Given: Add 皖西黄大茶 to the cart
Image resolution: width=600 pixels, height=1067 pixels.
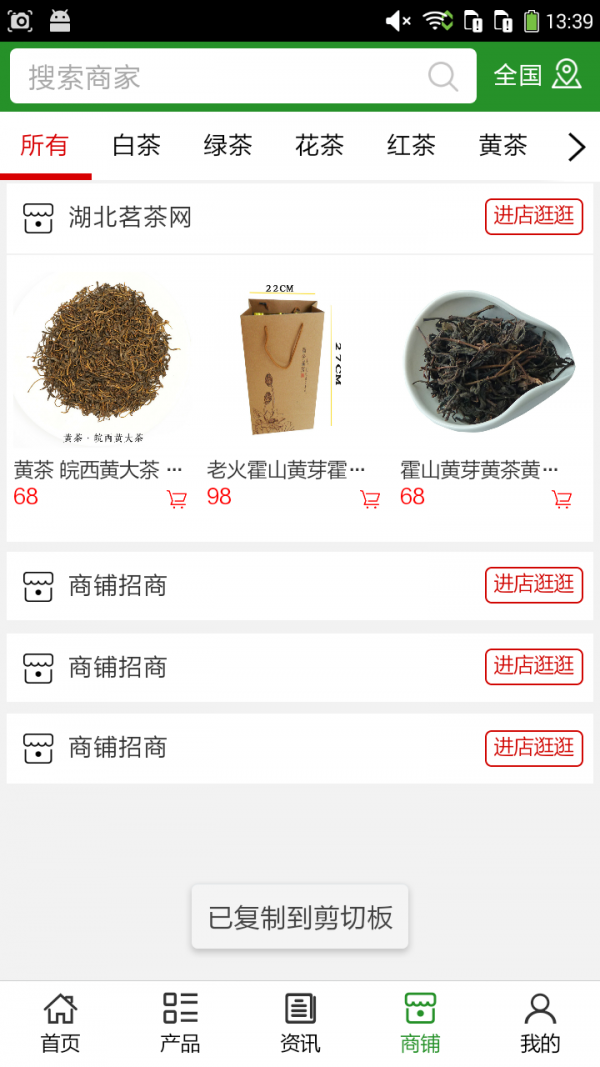Looking at the screenshot, I should click(x=177, y=499).
